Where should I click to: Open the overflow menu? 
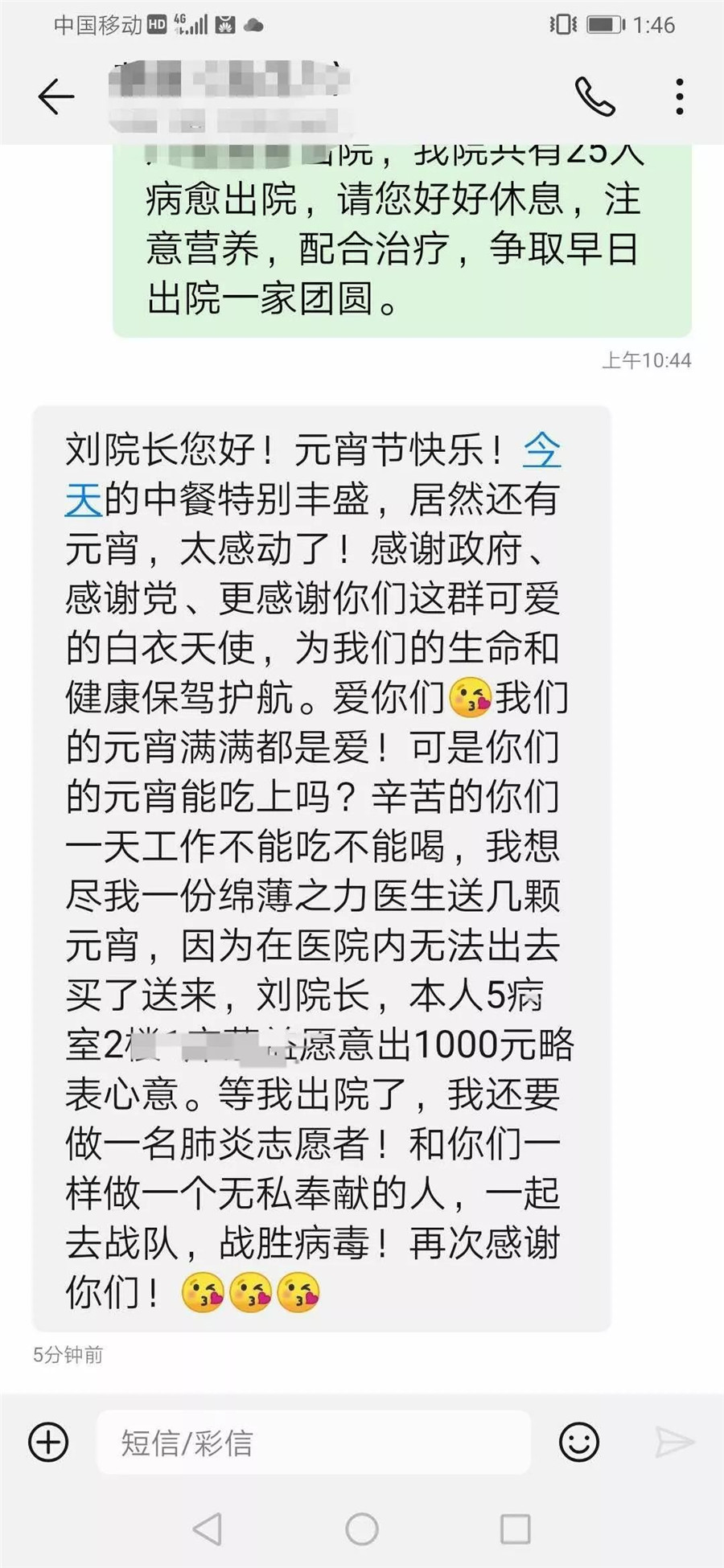680,97
